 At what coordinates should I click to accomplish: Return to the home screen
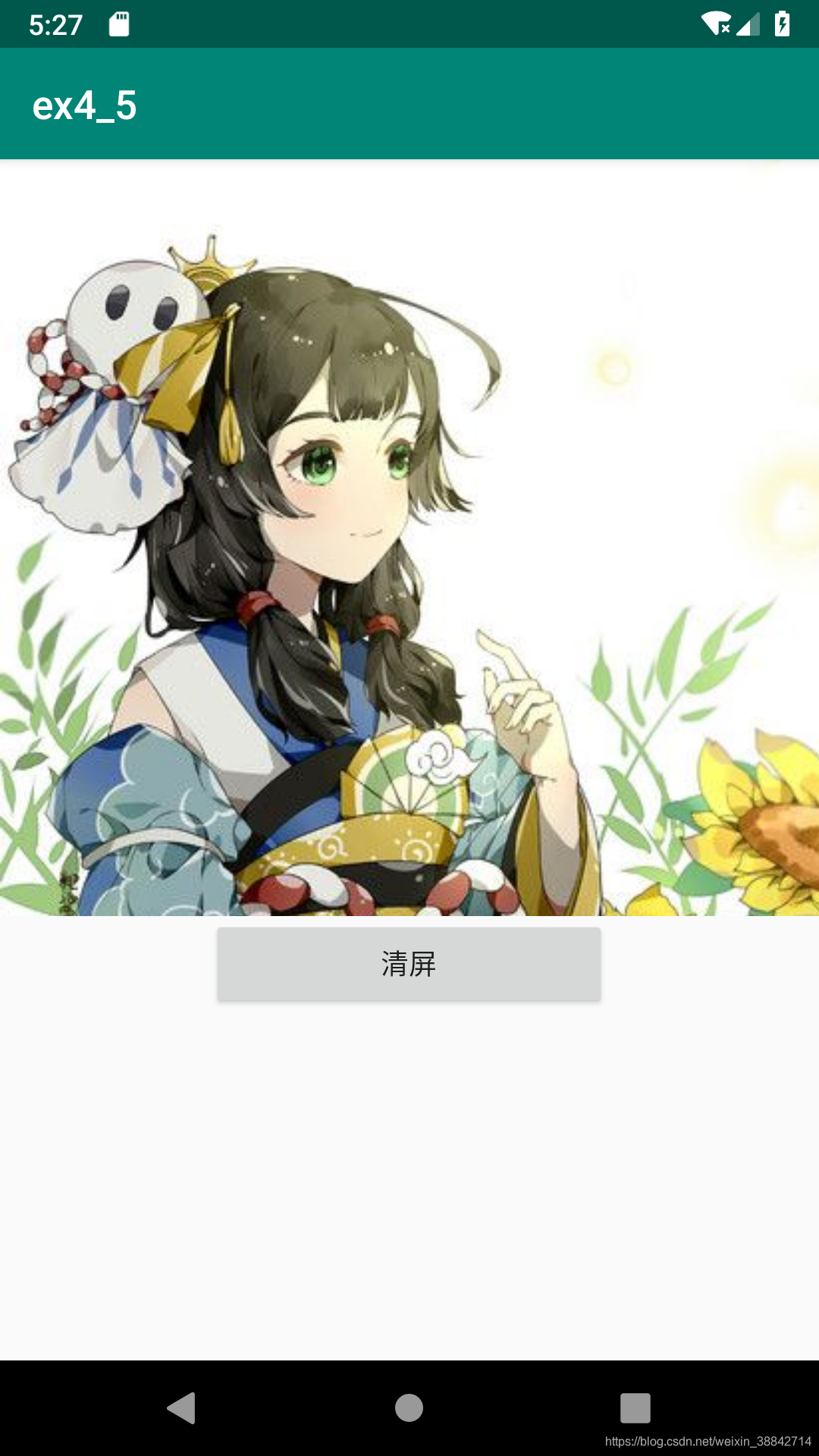tap(409, 1408)
